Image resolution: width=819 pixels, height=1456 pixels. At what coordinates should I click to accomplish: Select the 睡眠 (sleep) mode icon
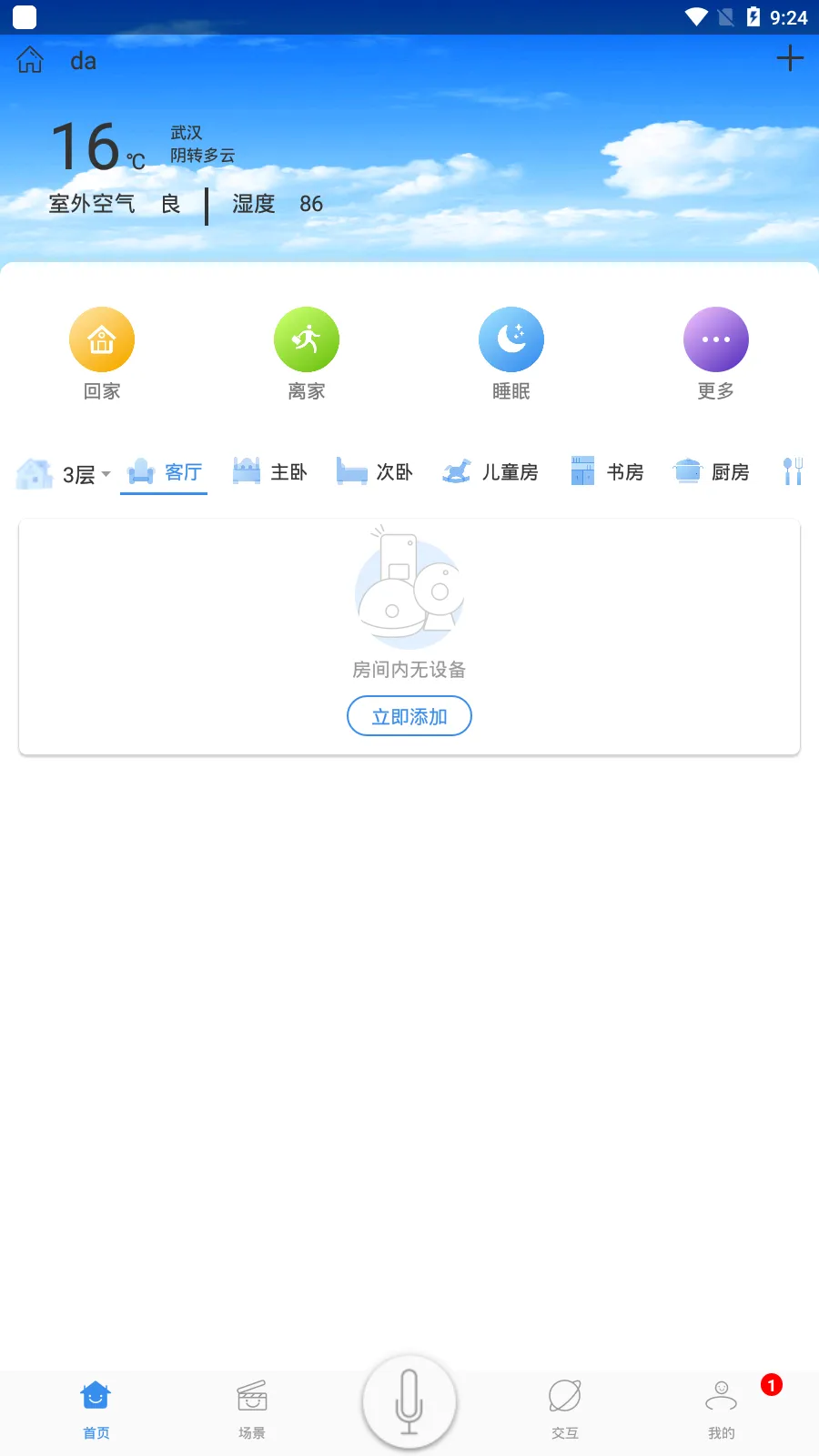coord(511,339)
